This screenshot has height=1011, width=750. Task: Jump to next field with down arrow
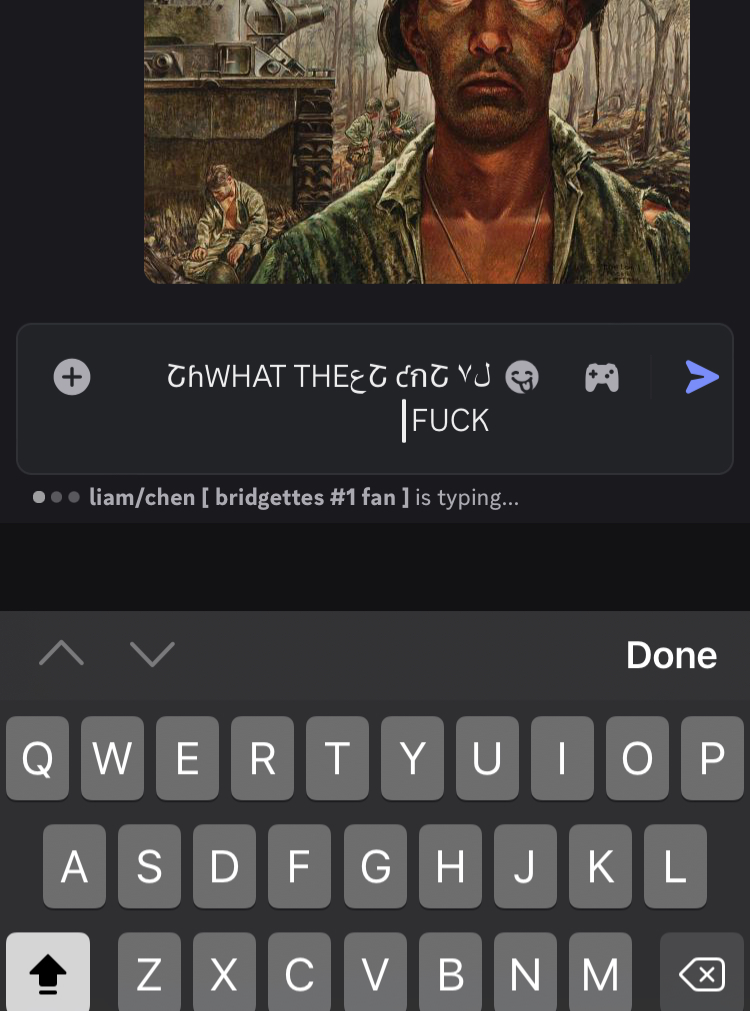pos(152,654)
